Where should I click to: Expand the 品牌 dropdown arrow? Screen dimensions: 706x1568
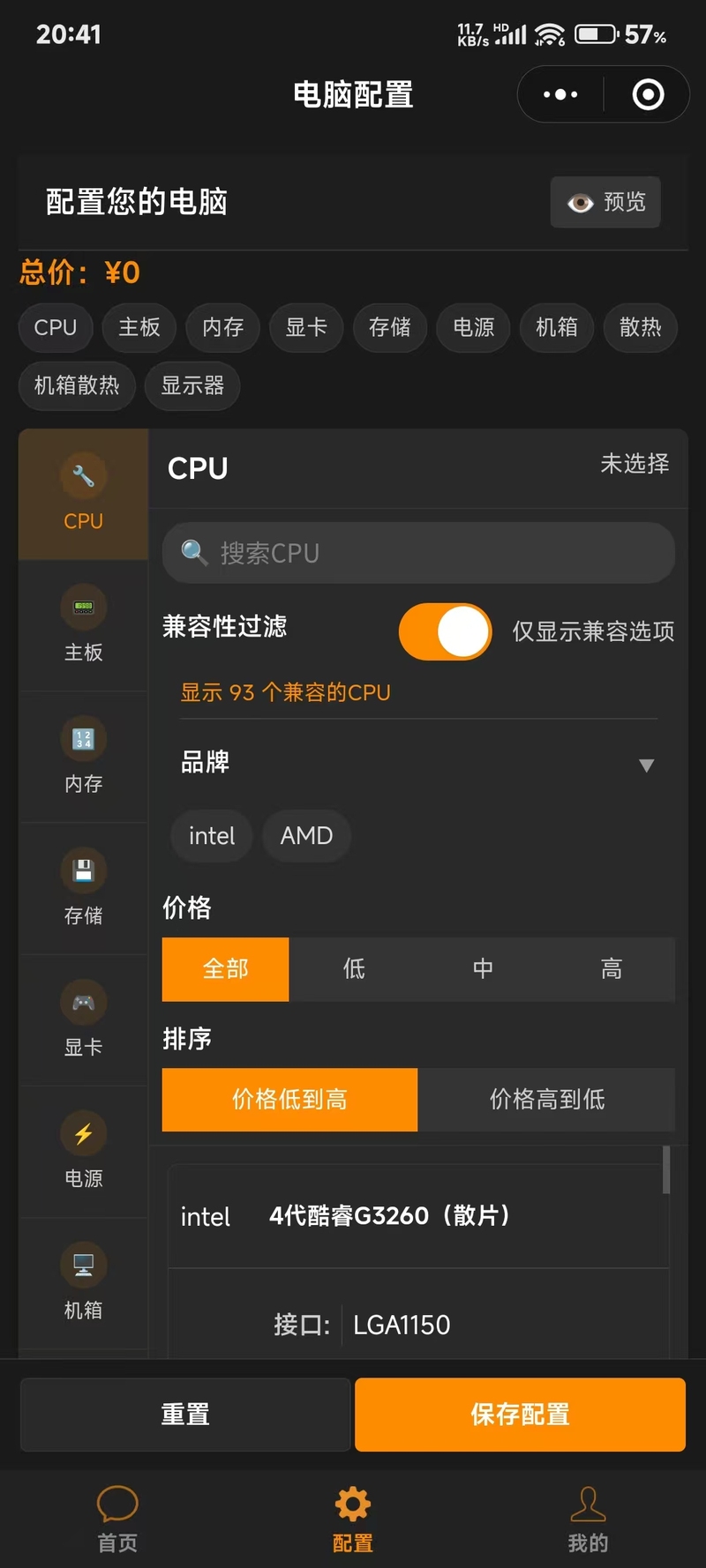(646, 765)
